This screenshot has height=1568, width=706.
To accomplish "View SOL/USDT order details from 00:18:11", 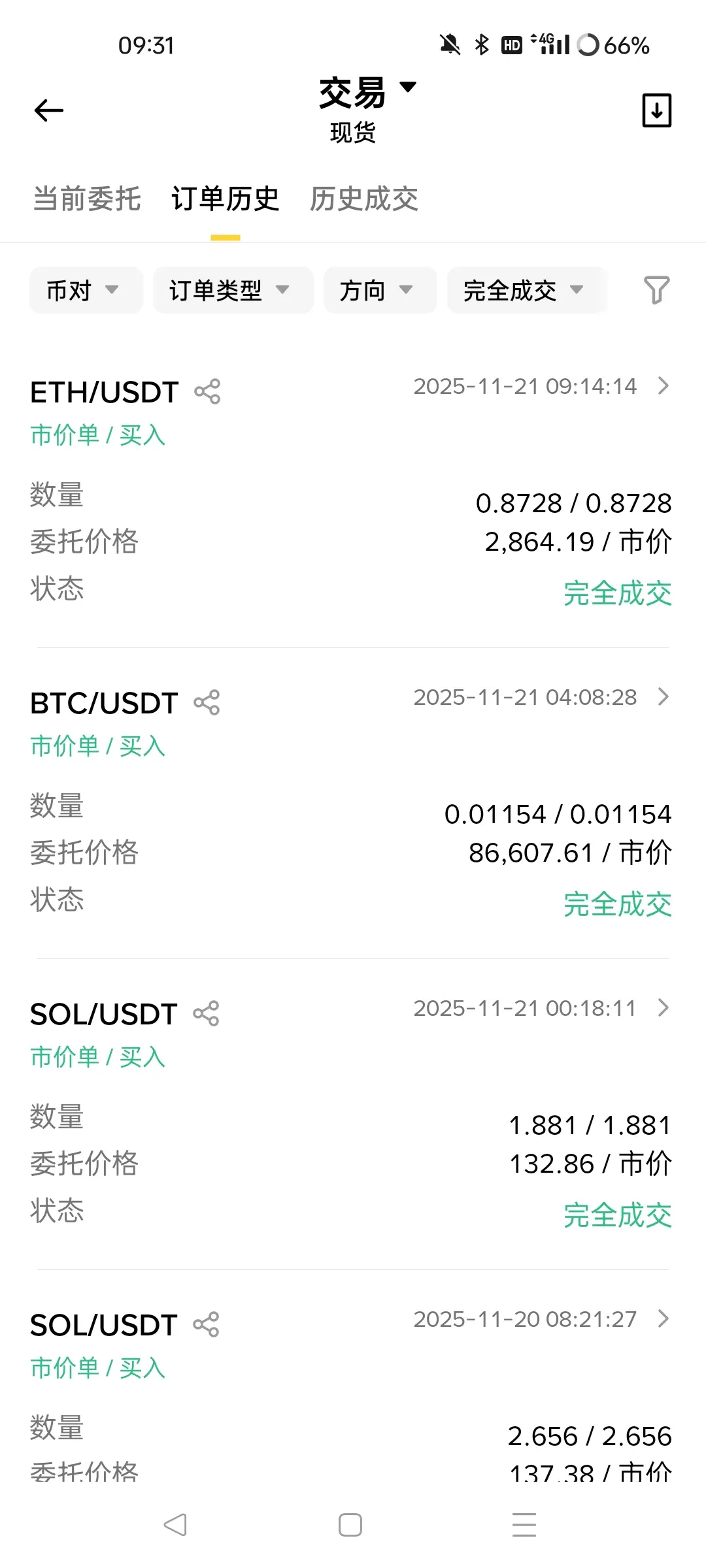I will (663, 1008).
